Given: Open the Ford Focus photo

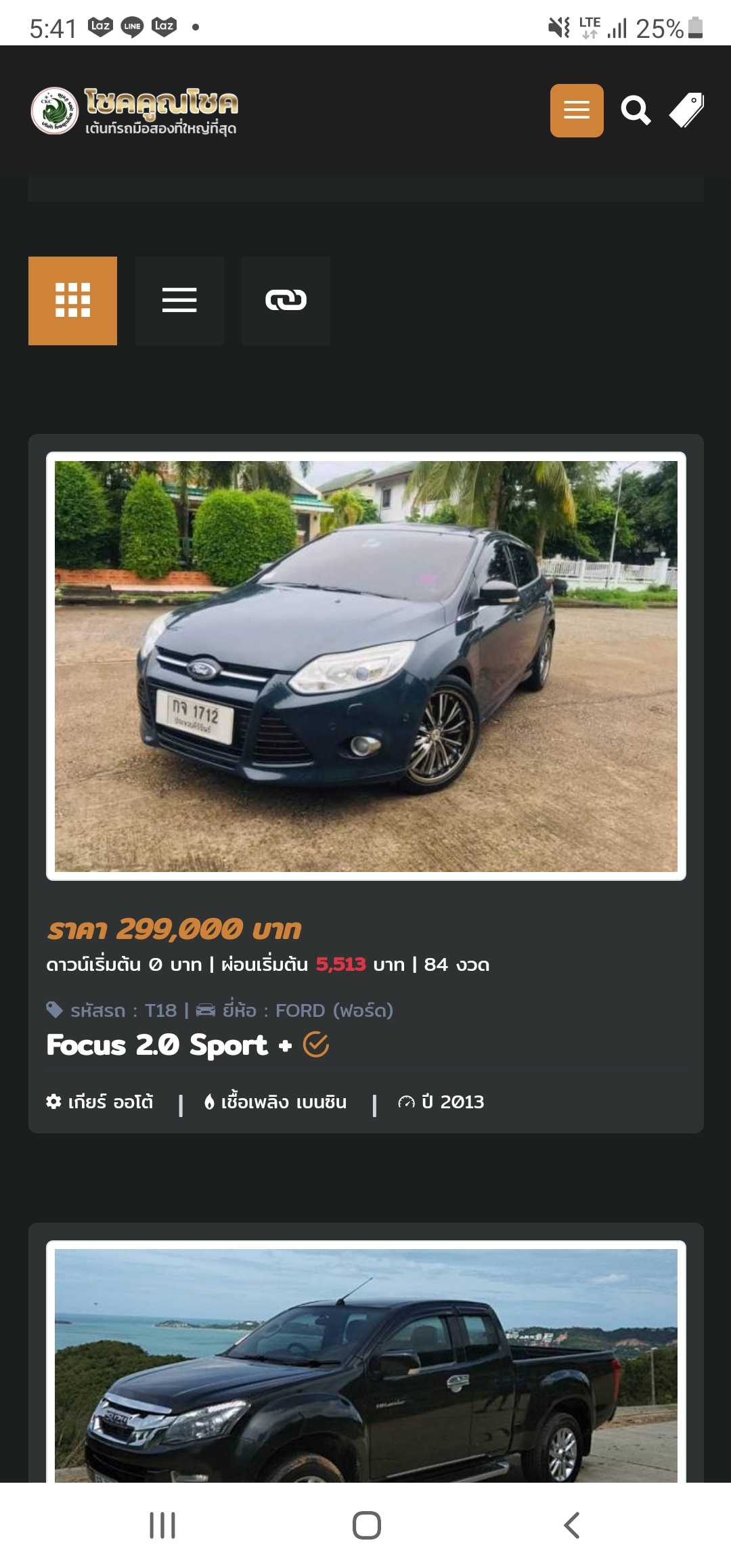Looking at the screenshot, I should [365, 666].
